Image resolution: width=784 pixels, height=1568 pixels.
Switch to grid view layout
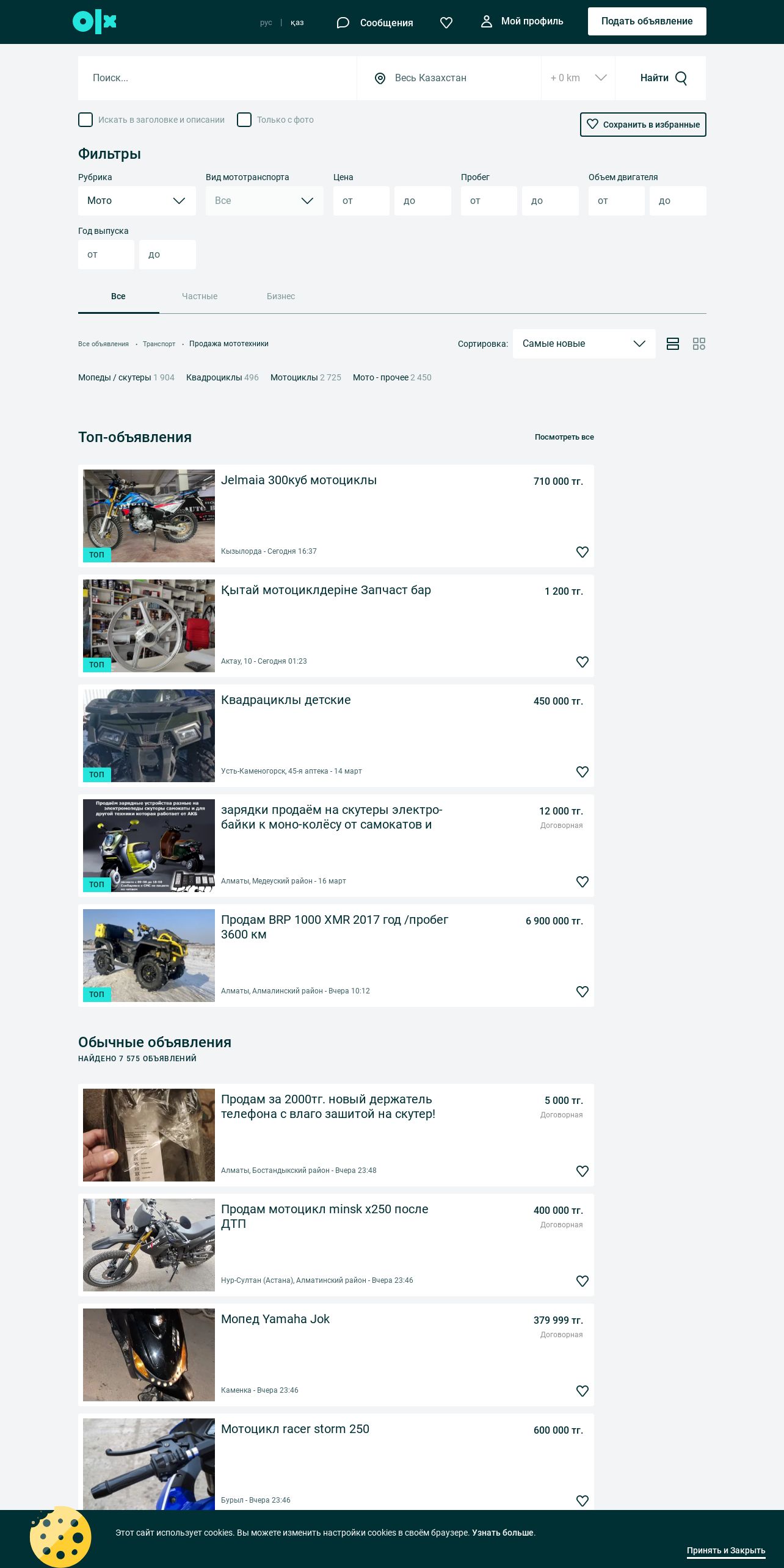699,344
